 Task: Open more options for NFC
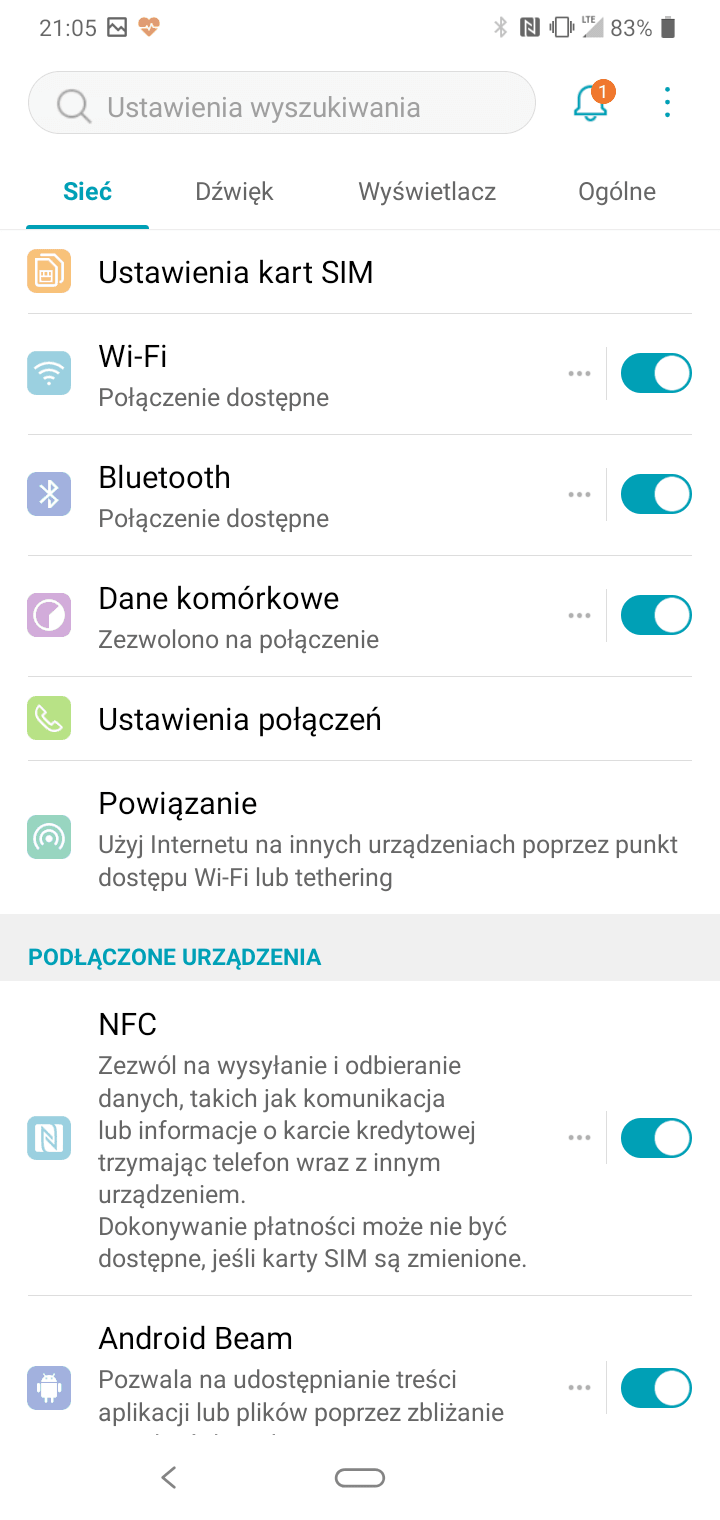[x=579, y=1138]
